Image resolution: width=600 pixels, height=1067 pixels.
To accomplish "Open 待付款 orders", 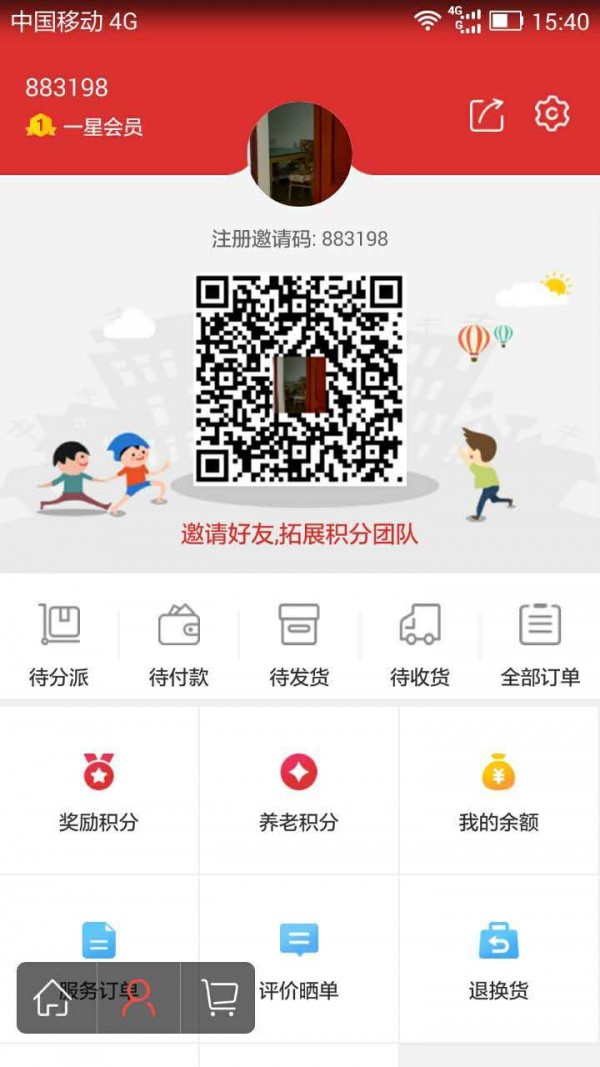I will [x=179, y=645].
